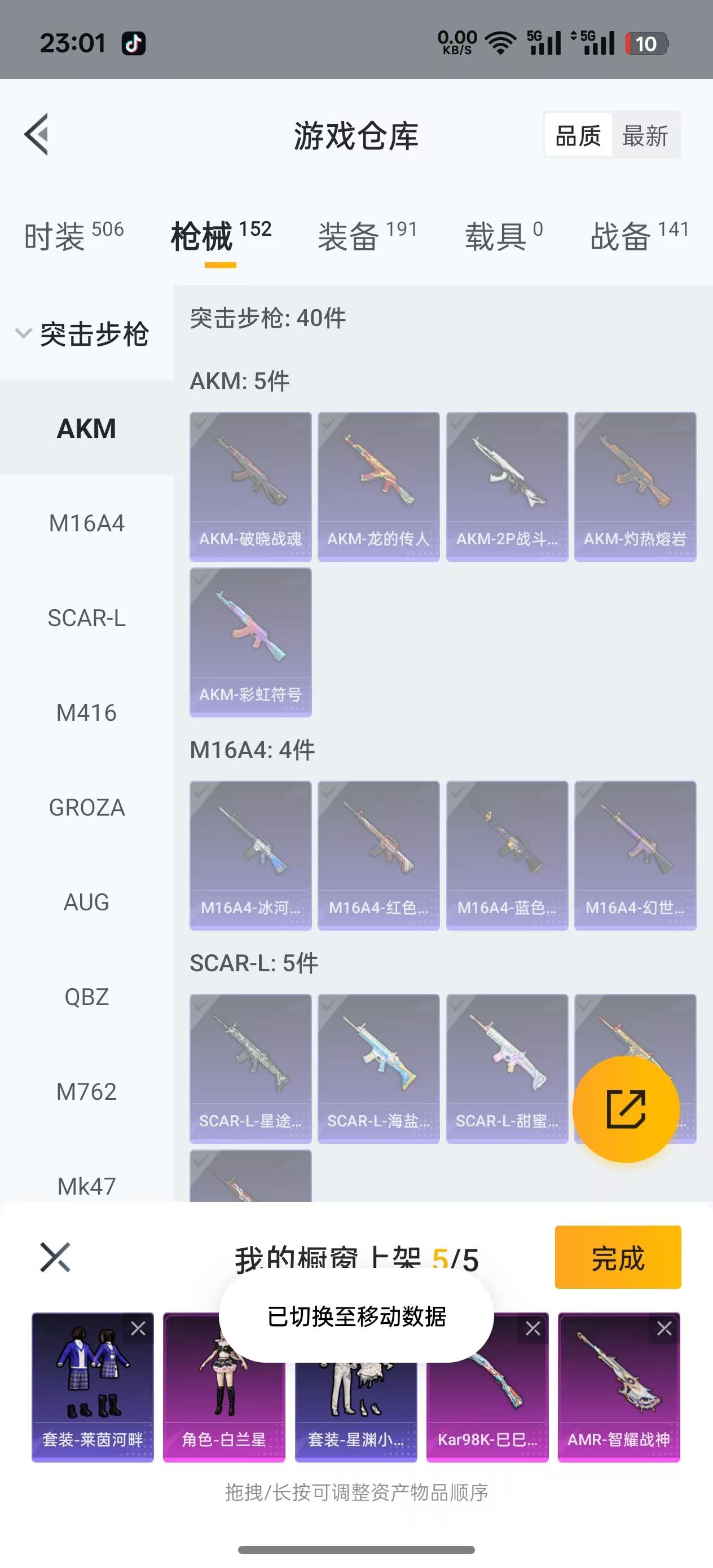Close the showcase panel
Image resolution: width=713 pixels, height=1568 pixels.
(x=55, y=1258)
